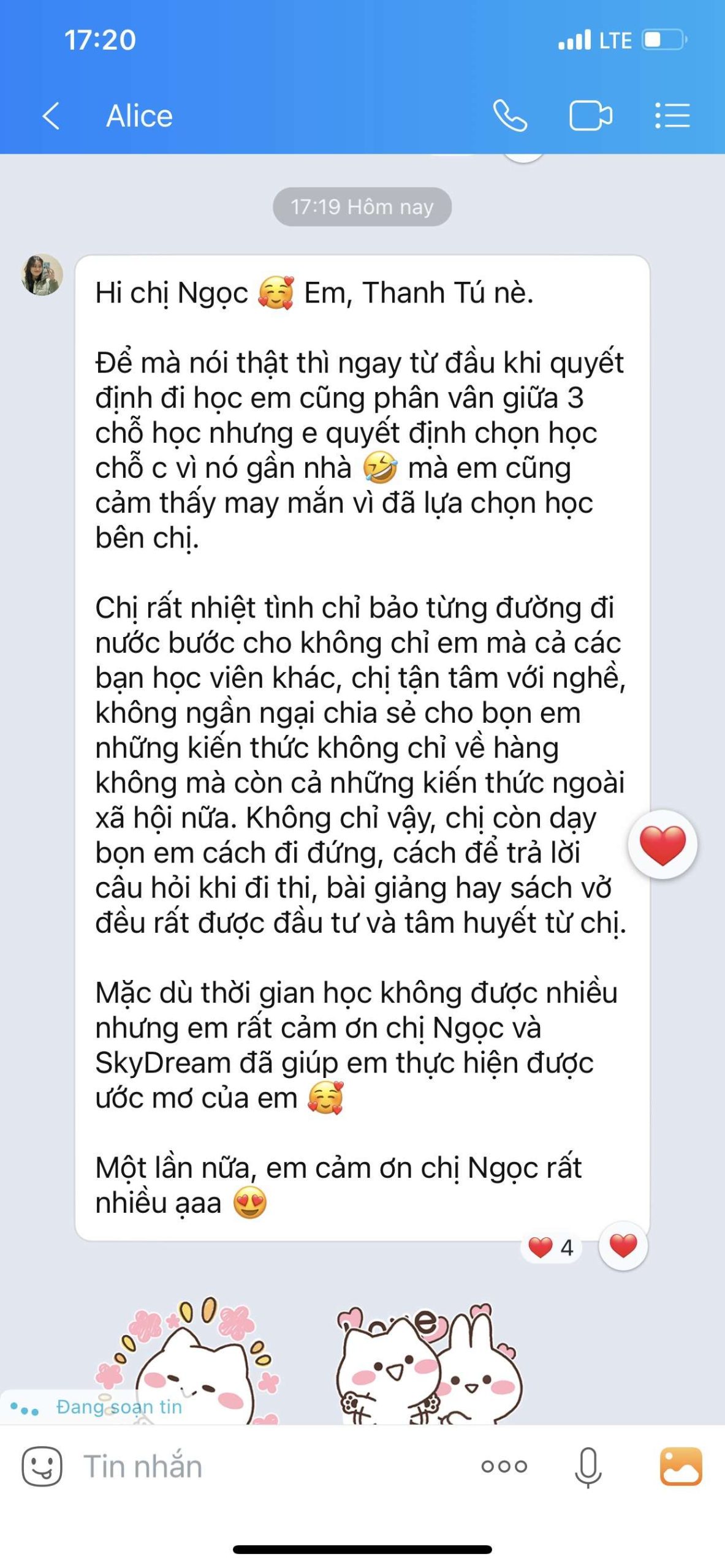Tap the heart react button below the message
The image size is (725, 1568).
(x=623, y=1246)
